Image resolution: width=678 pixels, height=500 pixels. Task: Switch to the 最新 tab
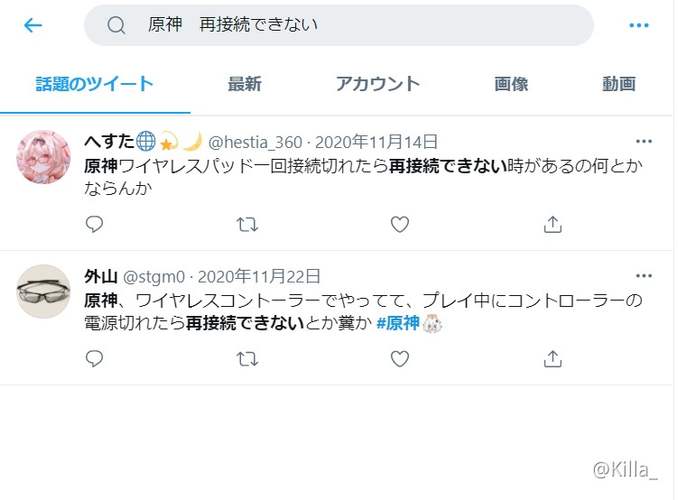tap(244, 84)
